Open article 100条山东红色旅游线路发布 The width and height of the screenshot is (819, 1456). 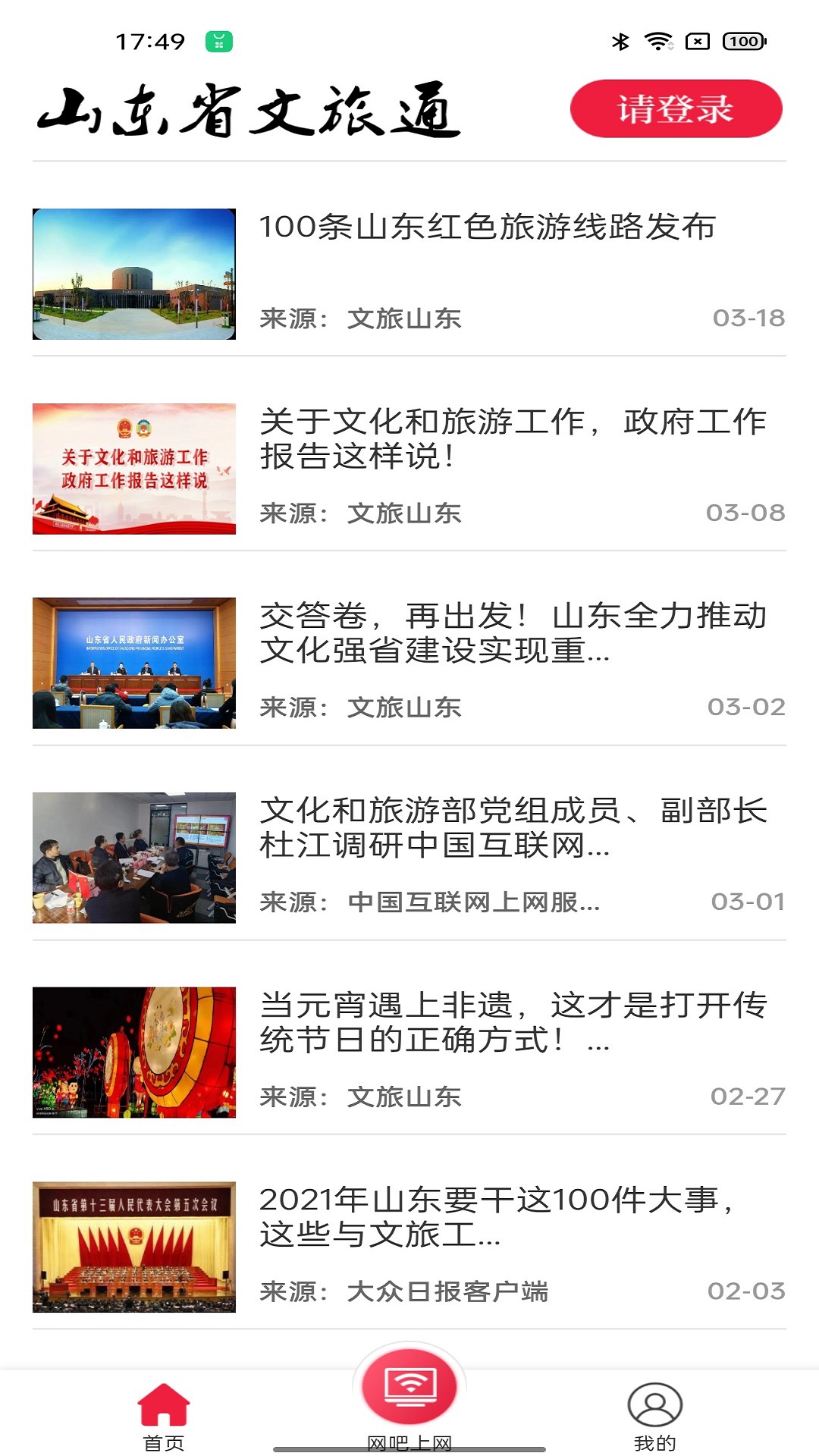(489, 227)
